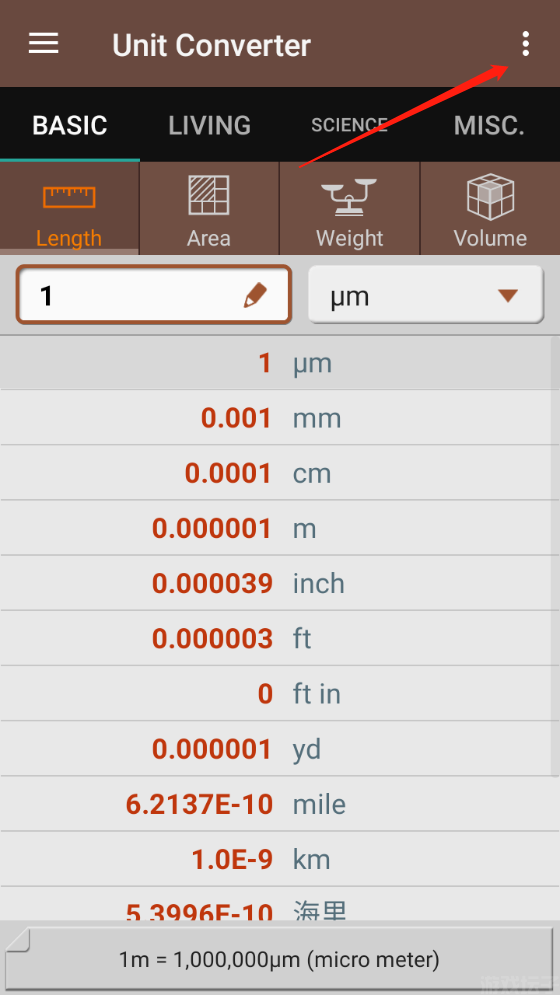
Task: Edit the value input field
Action: [154, 295]
